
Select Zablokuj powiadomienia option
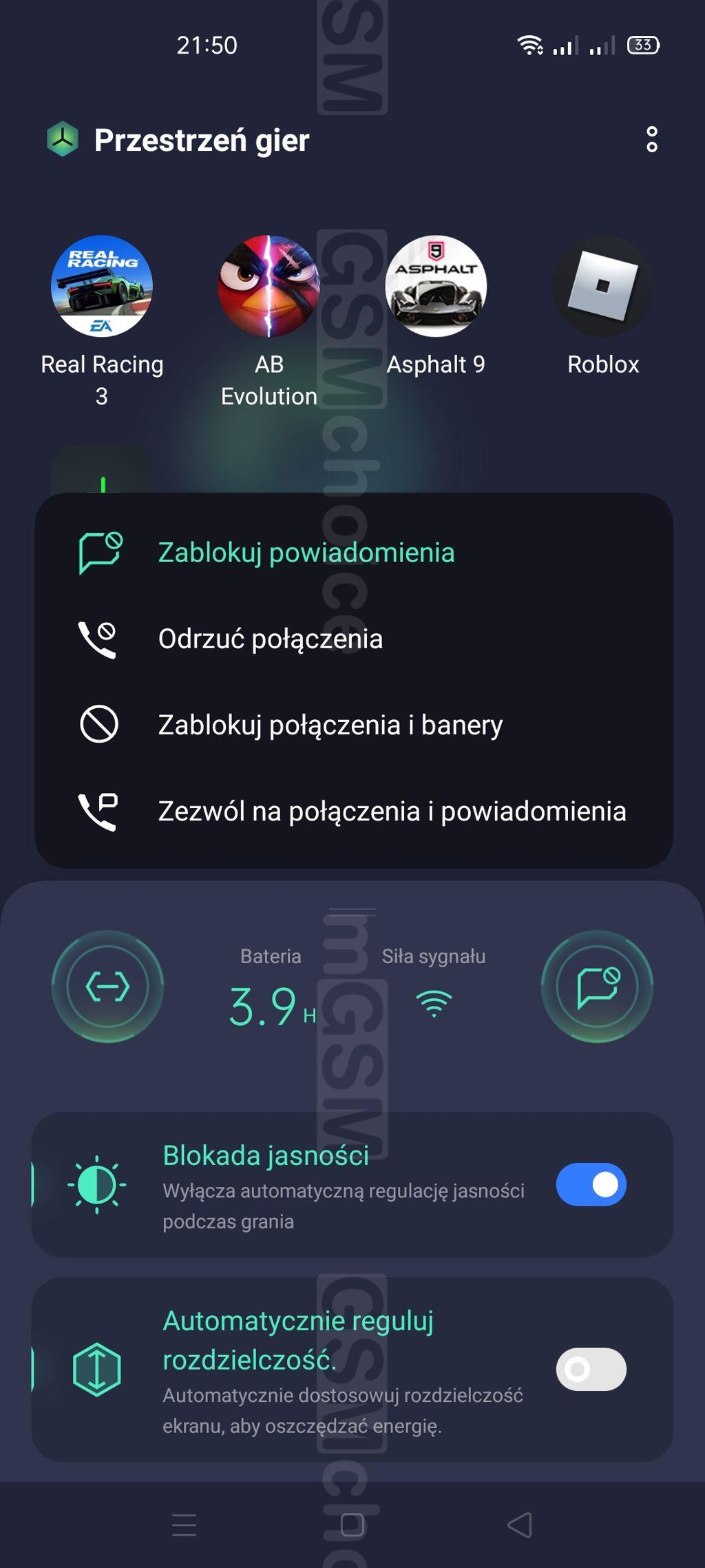[x=306, y=553]
